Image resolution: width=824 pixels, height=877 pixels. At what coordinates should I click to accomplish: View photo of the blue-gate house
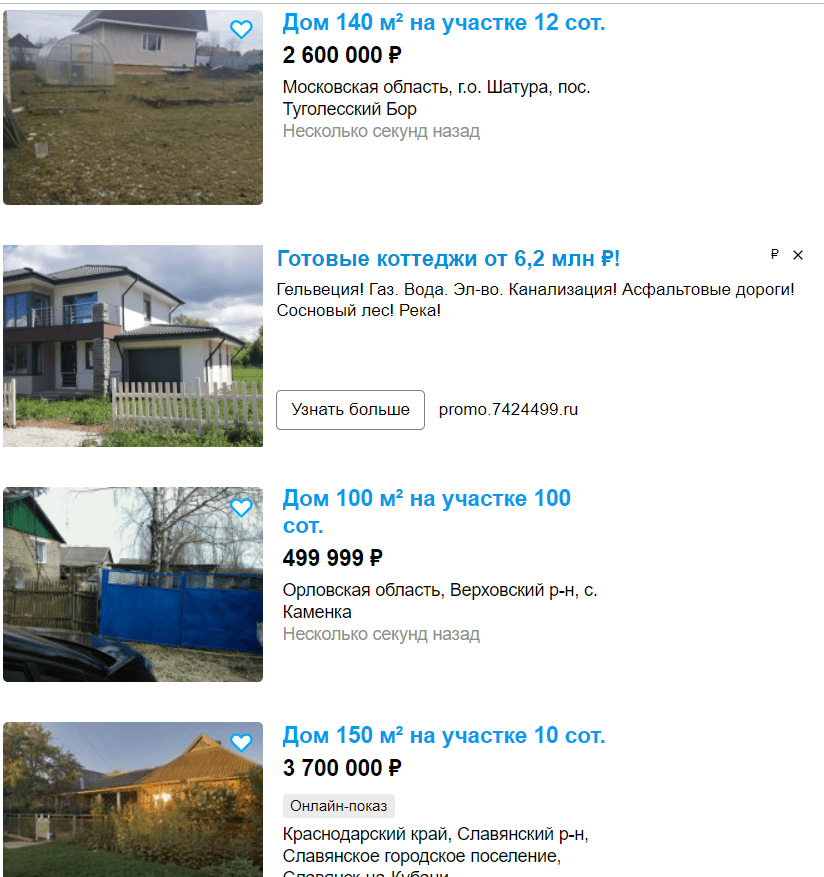pyautogui.click(x=132, y=584)
